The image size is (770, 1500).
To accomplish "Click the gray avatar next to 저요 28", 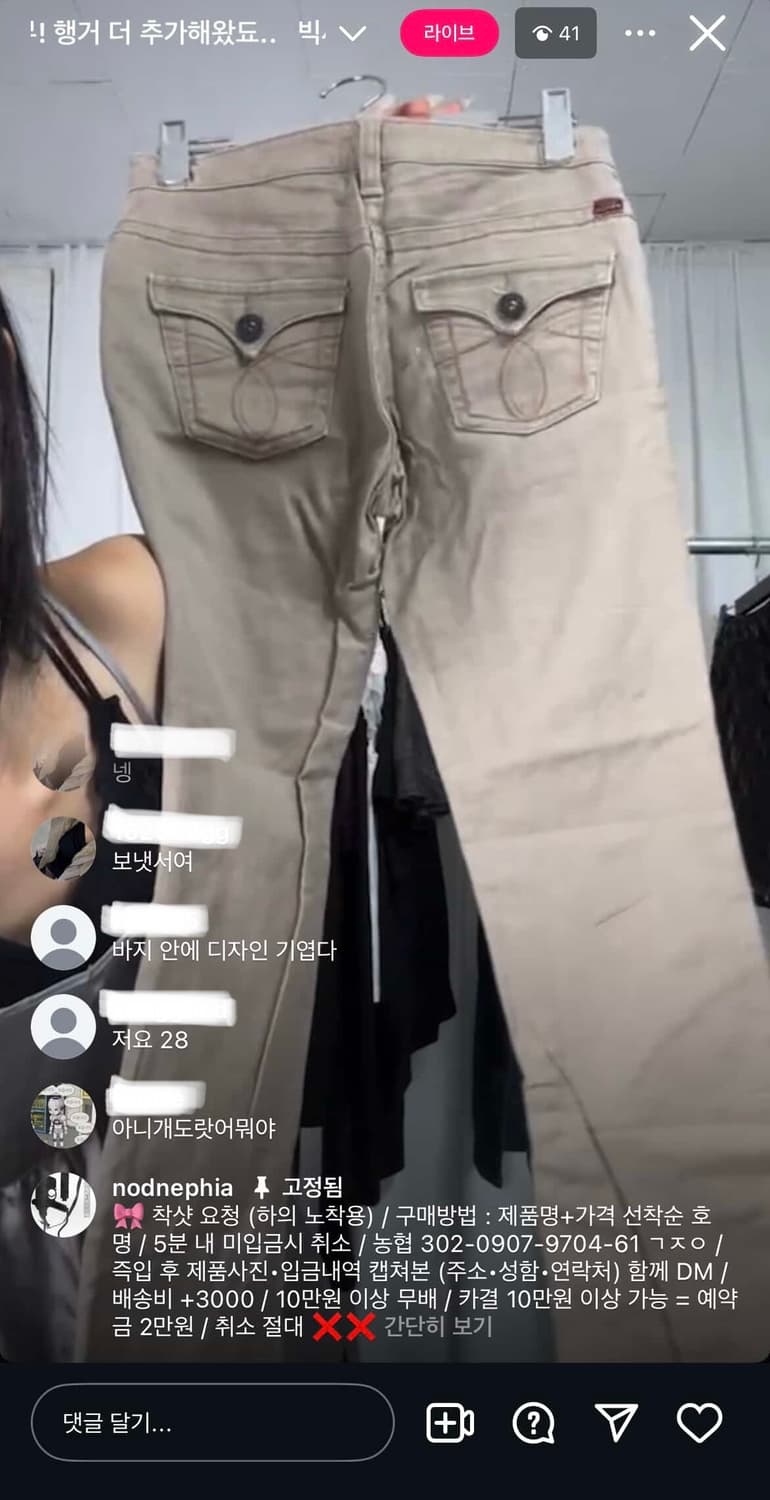I will coord(63,1026).
